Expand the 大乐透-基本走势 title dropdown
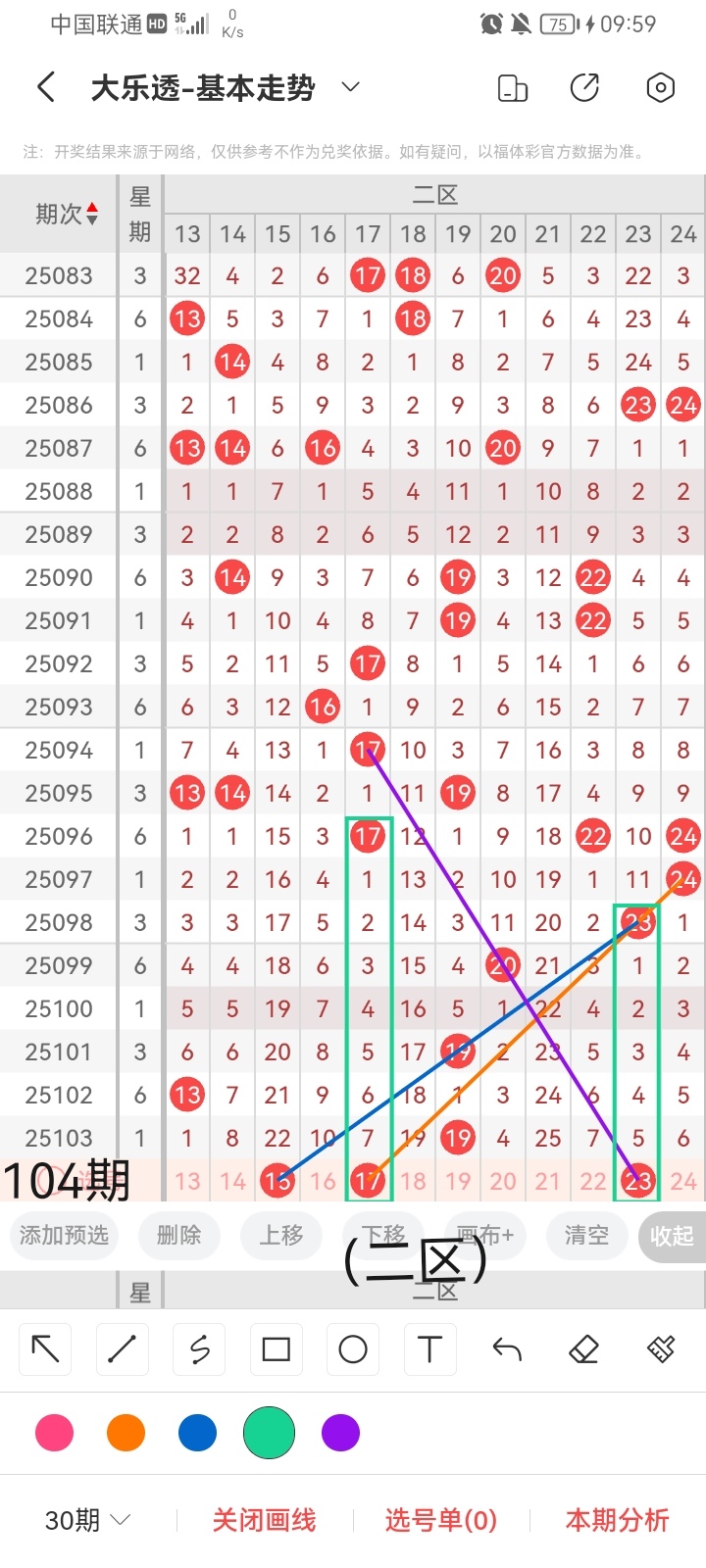The image size is (706, 1568). (x=350, y=88)
